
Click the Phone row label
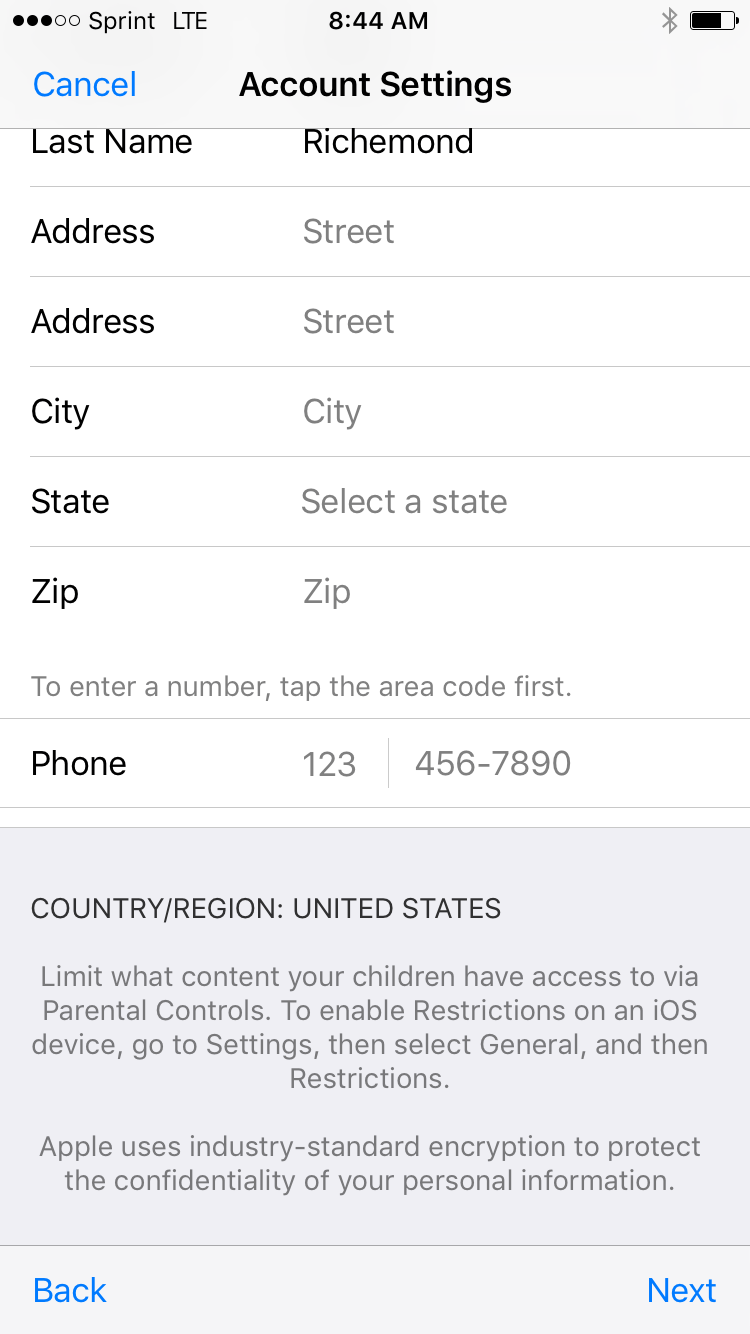coord(78,763)
